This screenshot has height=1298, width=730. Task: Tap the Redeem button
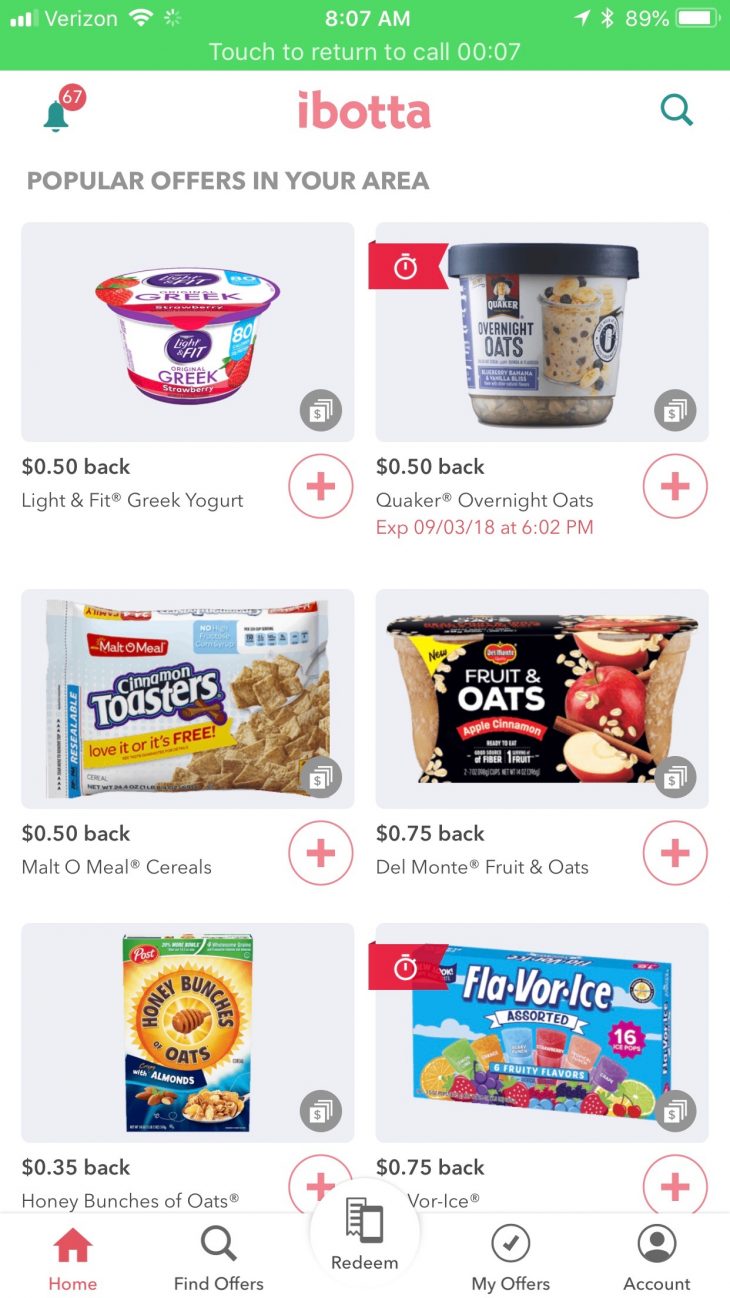point(364,1237)
